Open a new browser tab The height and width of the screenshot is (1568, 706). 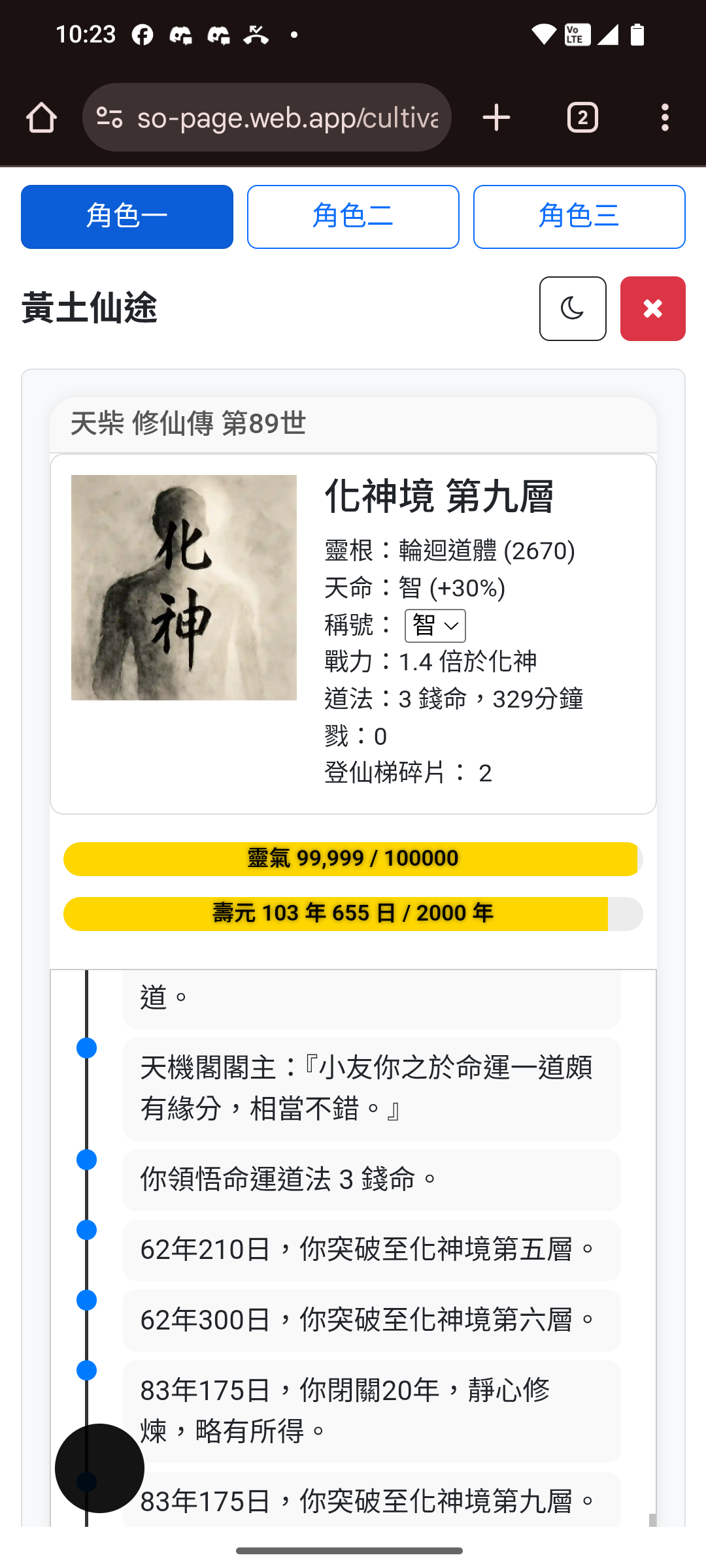point(496,118)
